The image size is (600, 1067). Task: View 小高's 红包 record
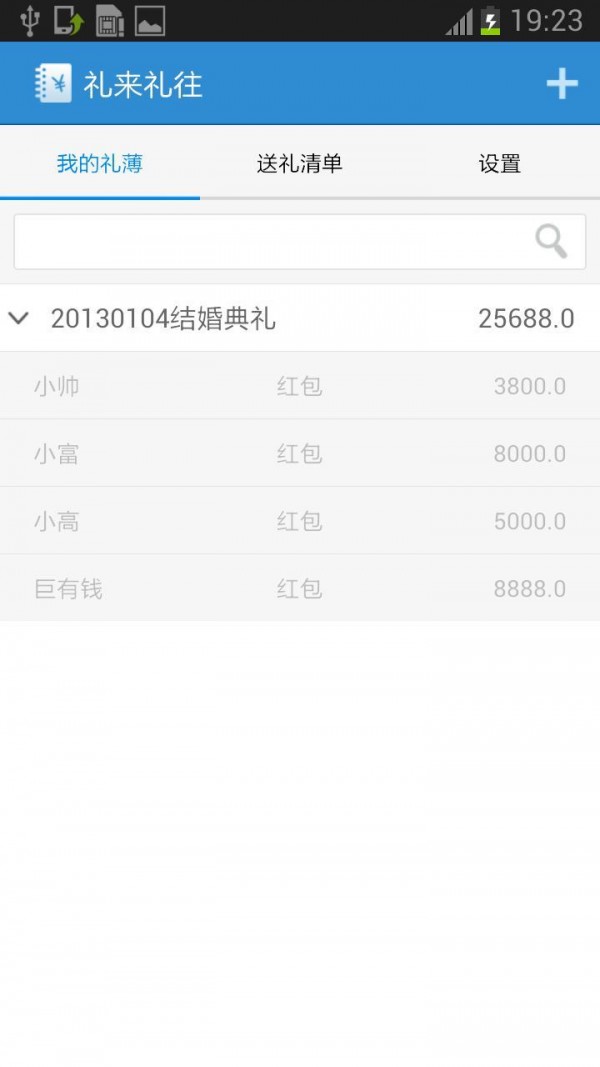(300, 521)
